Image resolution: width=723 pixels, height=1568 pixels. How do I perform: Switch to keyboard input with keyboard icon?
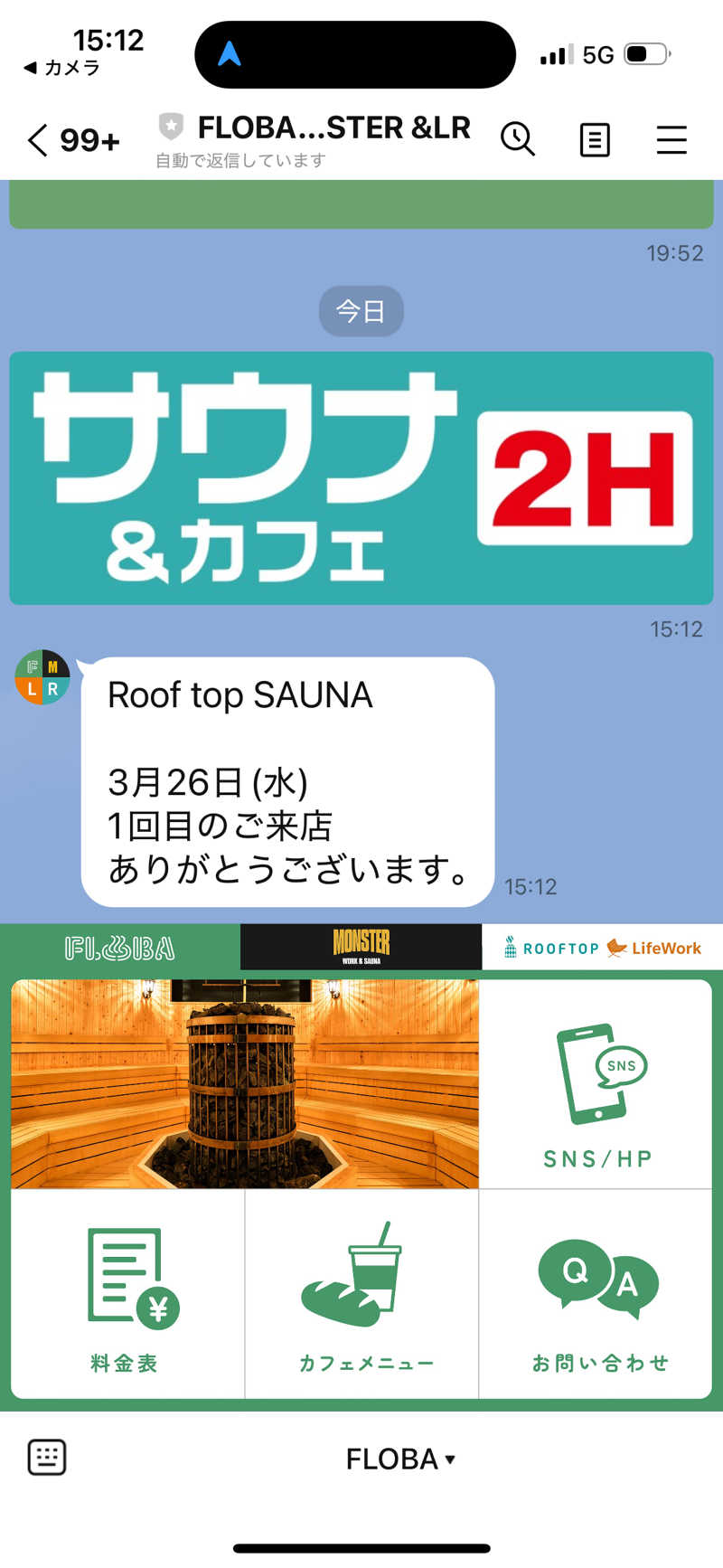click(x=45, y=1457)
